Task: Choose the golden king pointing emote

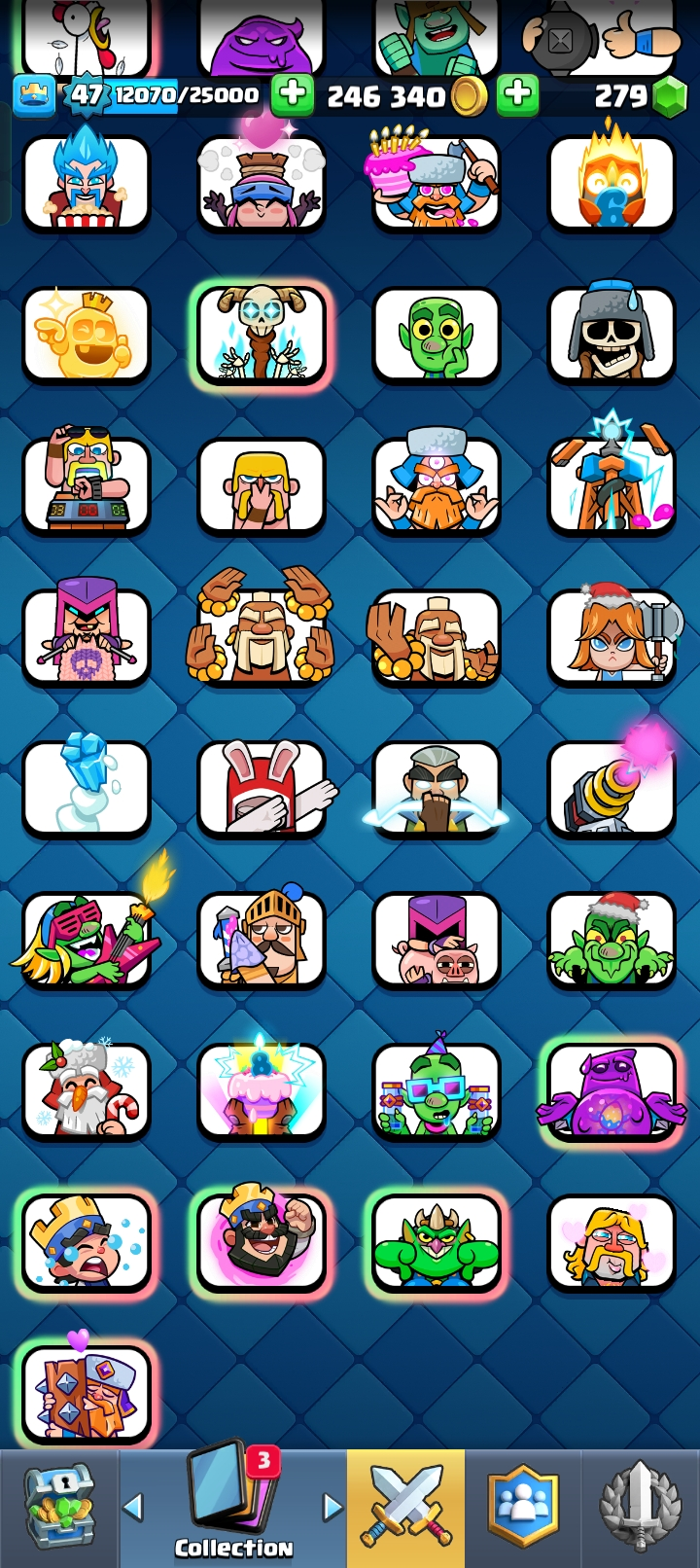Action: coord(87,334)
